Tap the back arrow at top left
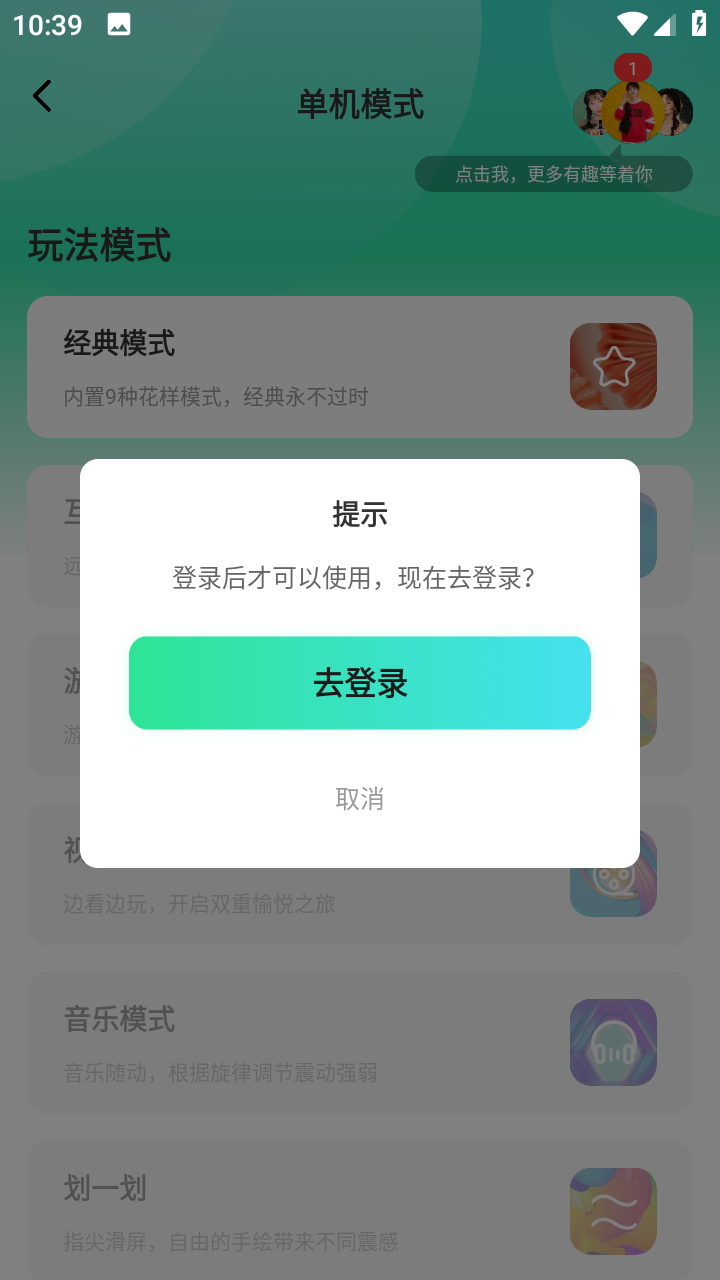 [41, 95]
